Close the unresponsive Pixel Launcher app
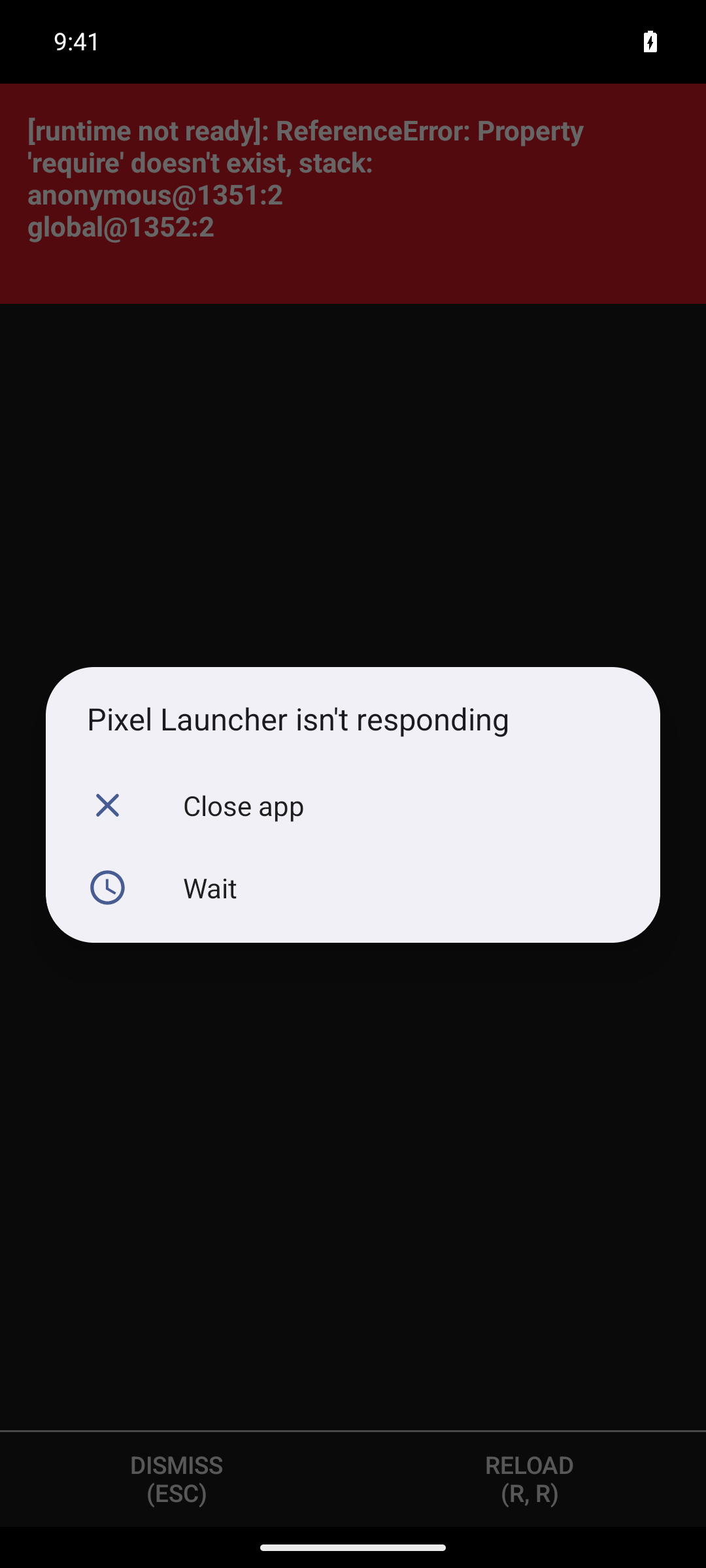The image size is (706, 1568). coord(353,806)
